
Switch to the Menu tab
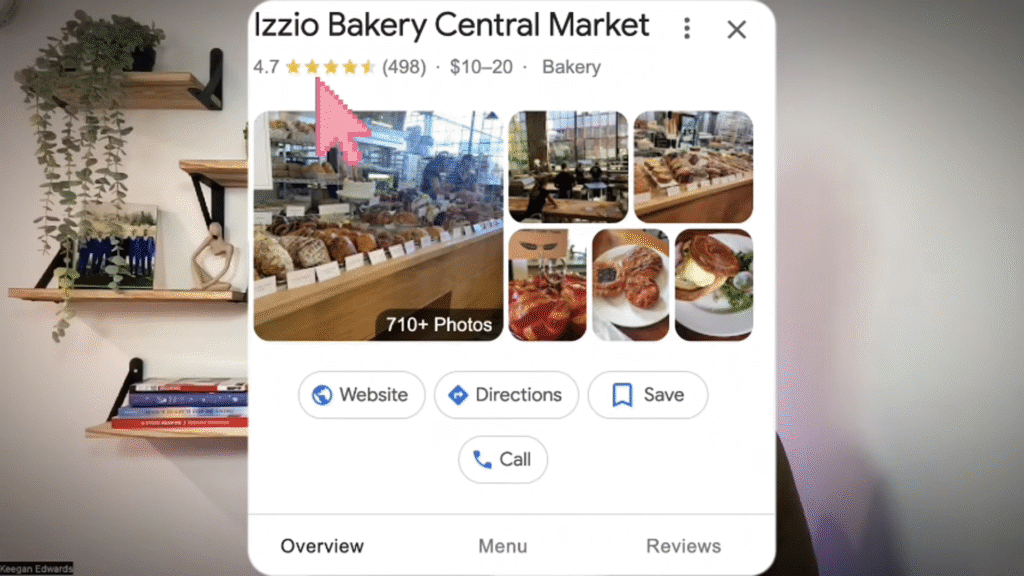(502, 546)
